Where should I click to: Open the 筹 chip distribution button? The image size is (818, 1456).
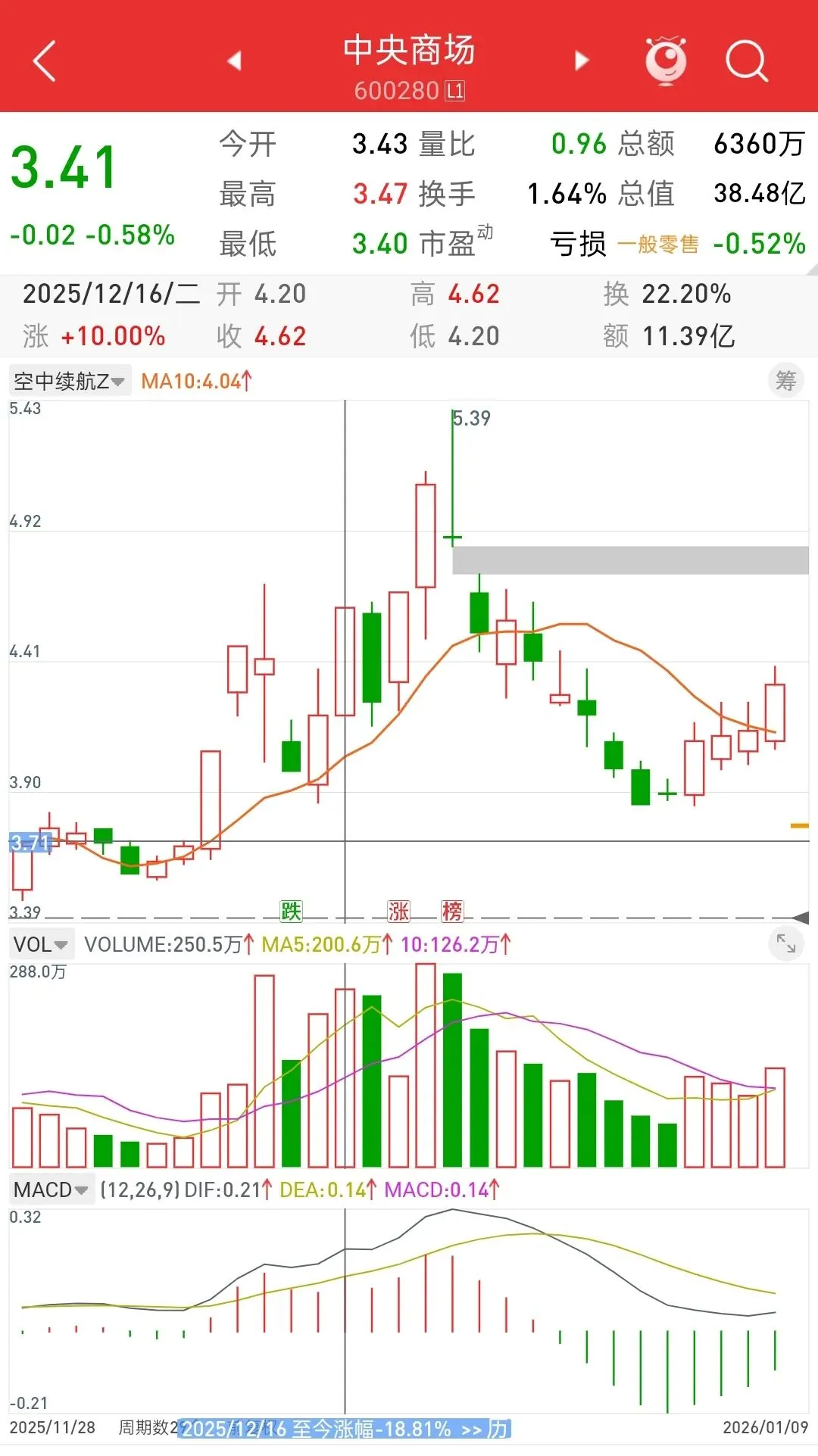(785, 381)
